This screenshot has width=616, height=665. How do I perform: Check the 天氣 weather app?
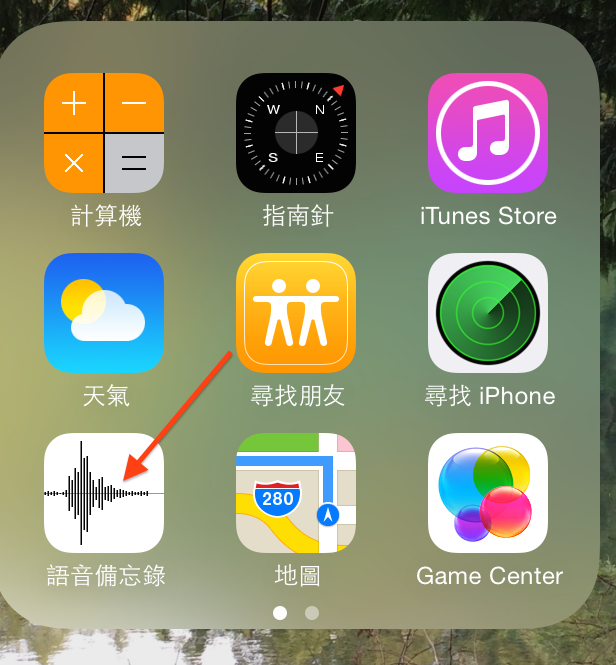pos(104,313)
